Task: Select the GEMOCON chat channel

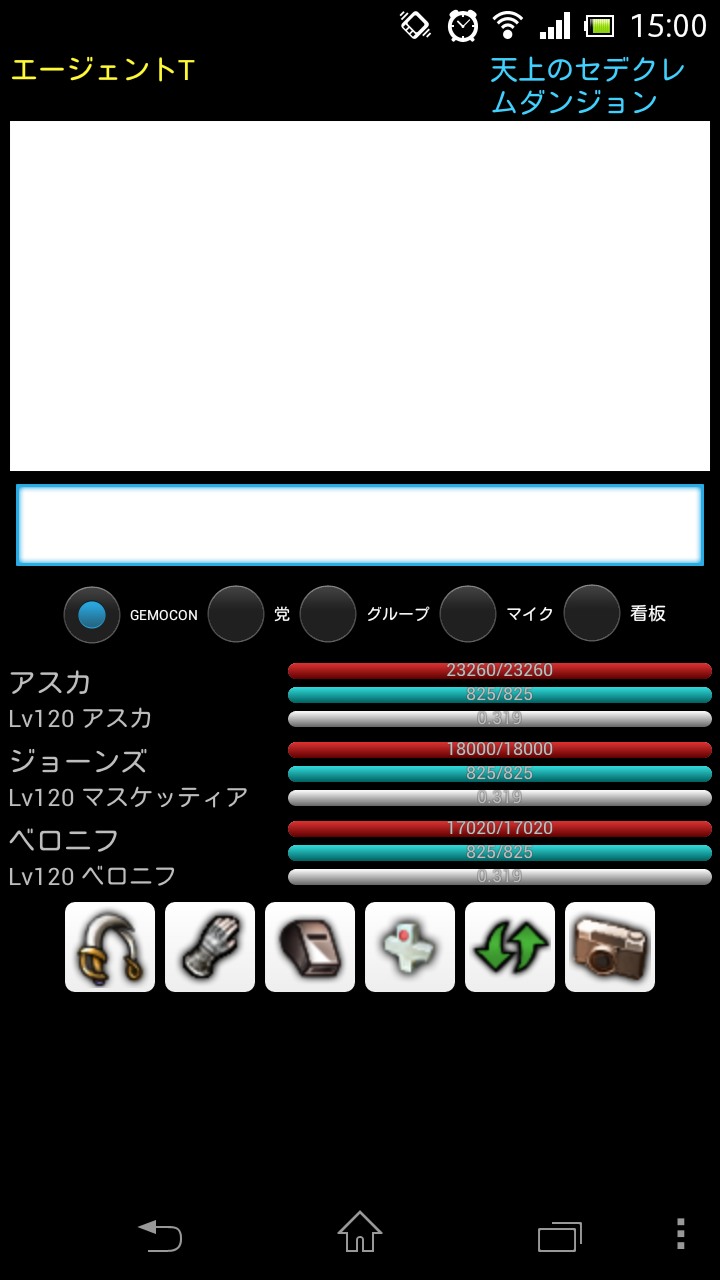Action: tap(92, 614)
